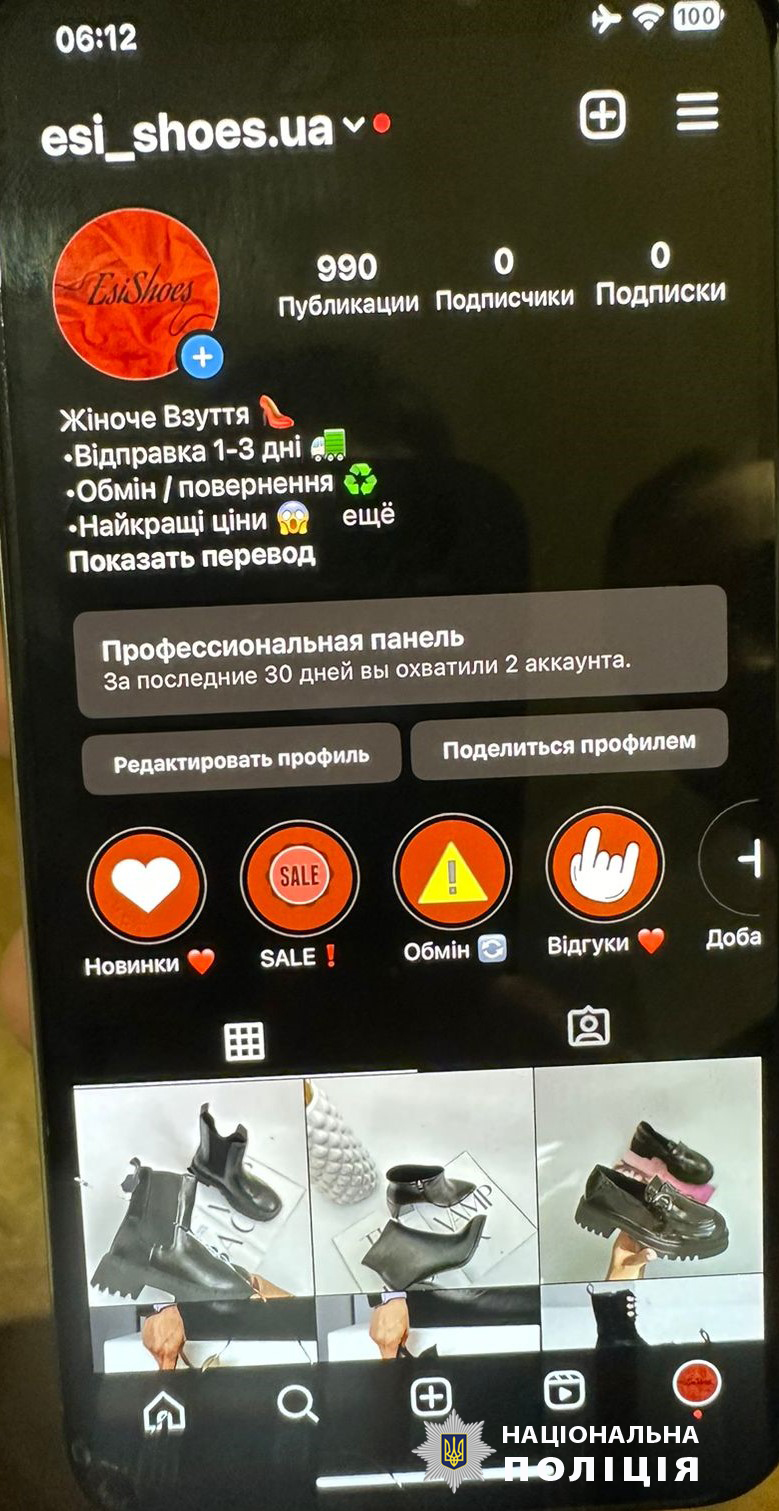
Task: Tap Показать перевод to translate the bio
Action: 192,556
